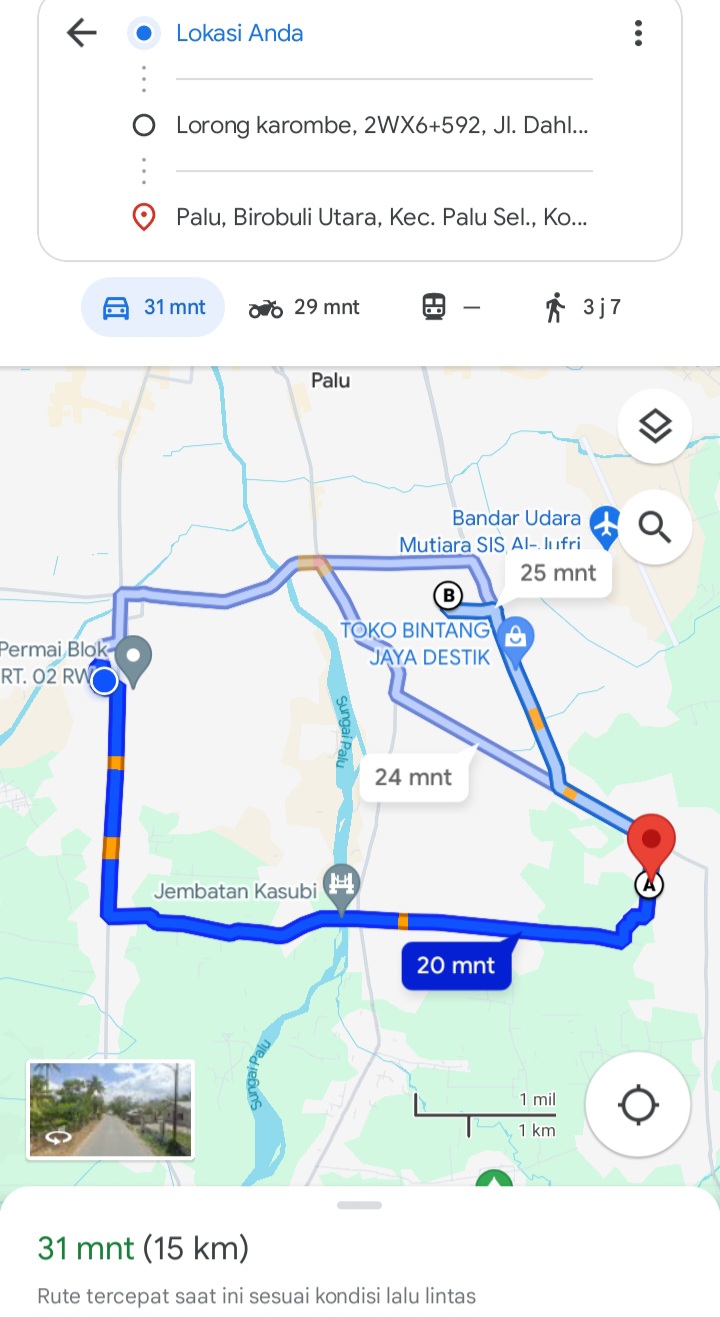Image resolution: width=720 pixels, height=1317 pixels.
Task: Open the Bandar Udara Mutiara airport marker
Action: pyautogui.click(x=605, y=521)
